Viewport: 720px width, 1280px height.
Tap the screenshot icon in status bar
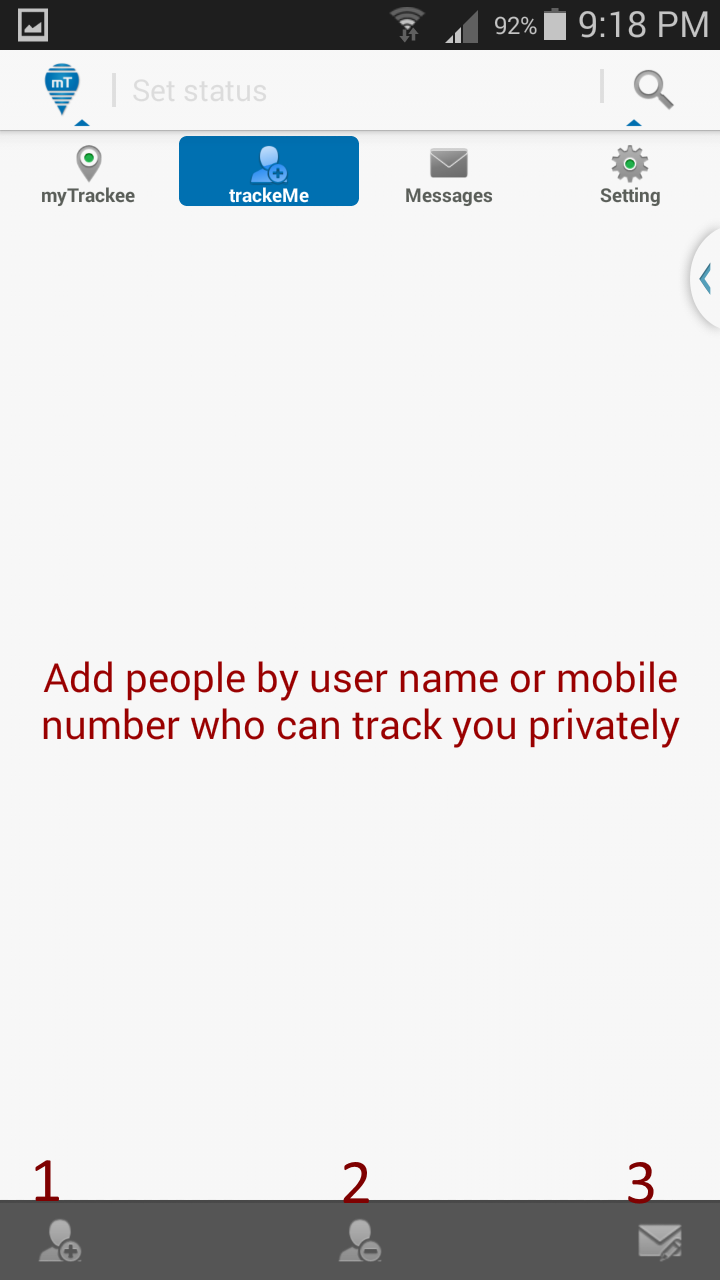[x=32, y=22]
